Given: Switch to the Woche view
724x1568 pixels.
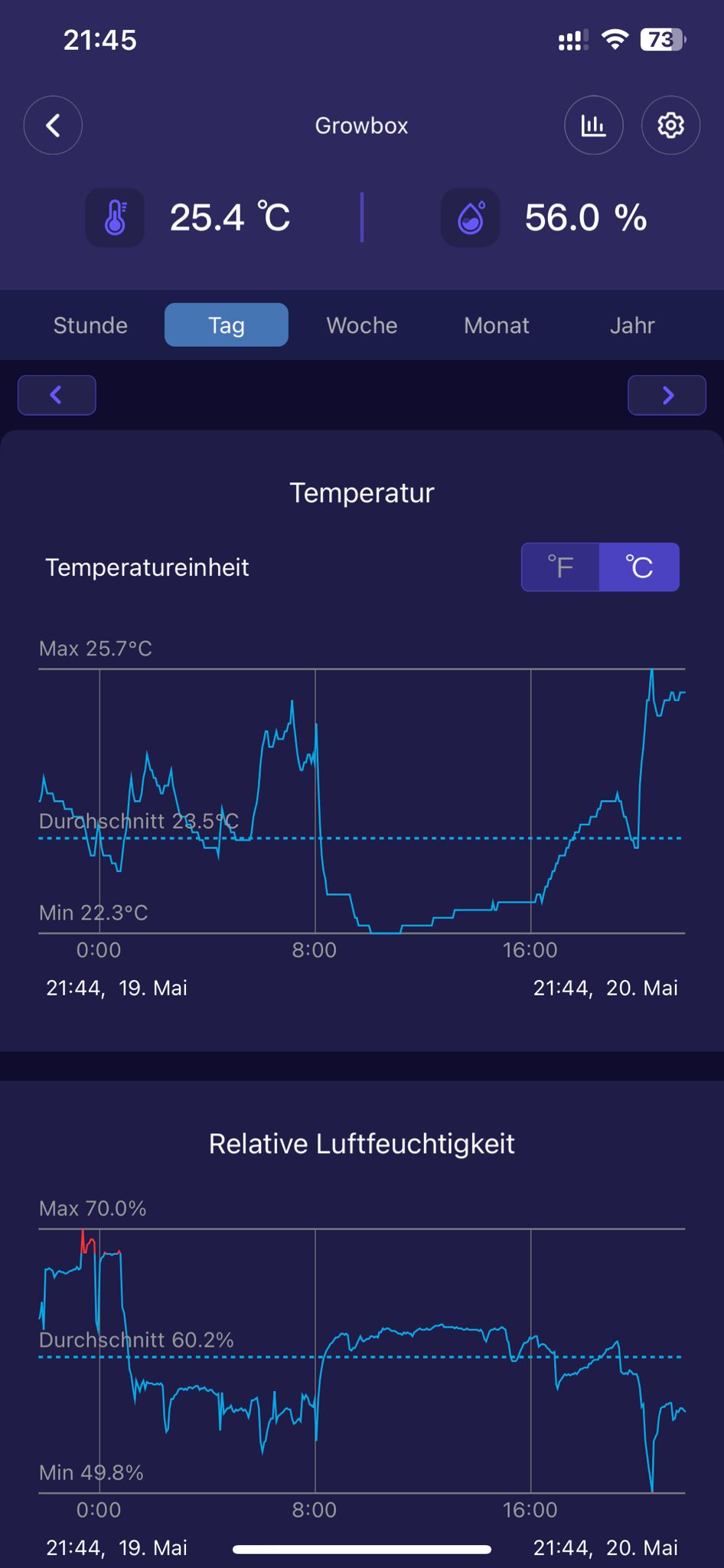Looking at the screenshot, I should click(x=362, y=325).
